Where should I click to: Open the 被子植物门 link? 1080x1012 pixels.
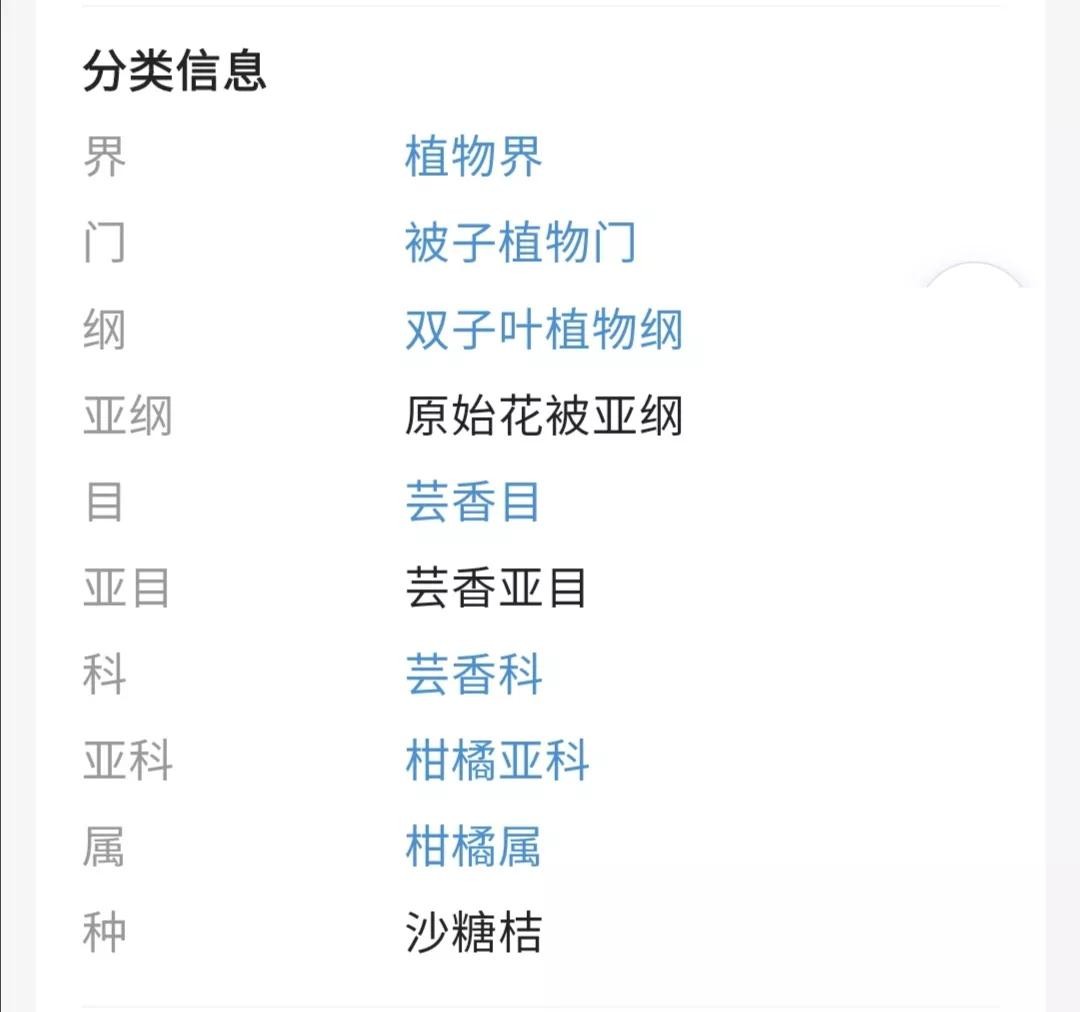[520, 243]
